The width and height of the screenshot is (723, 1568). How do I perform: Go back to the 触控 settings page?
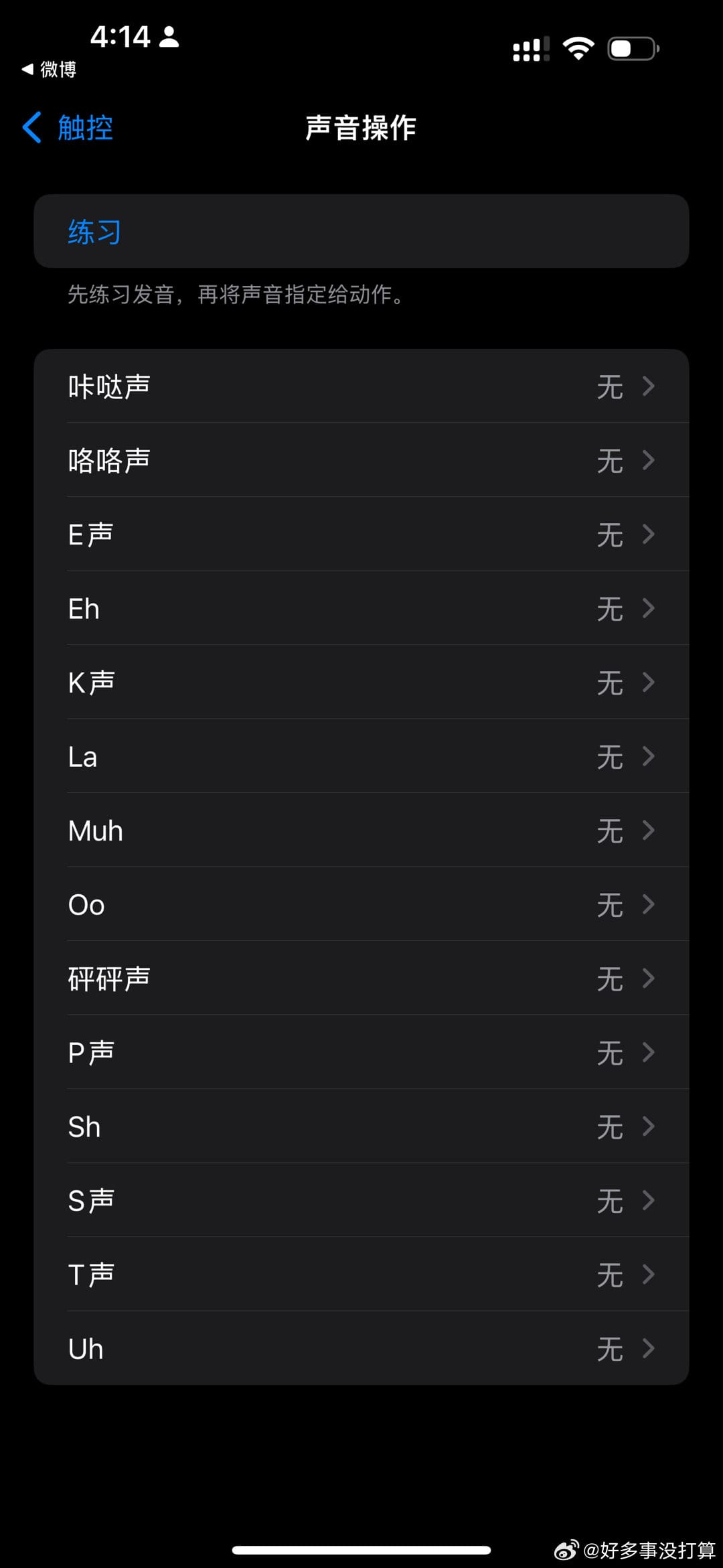pyautogui.click(x=67, y=127)
